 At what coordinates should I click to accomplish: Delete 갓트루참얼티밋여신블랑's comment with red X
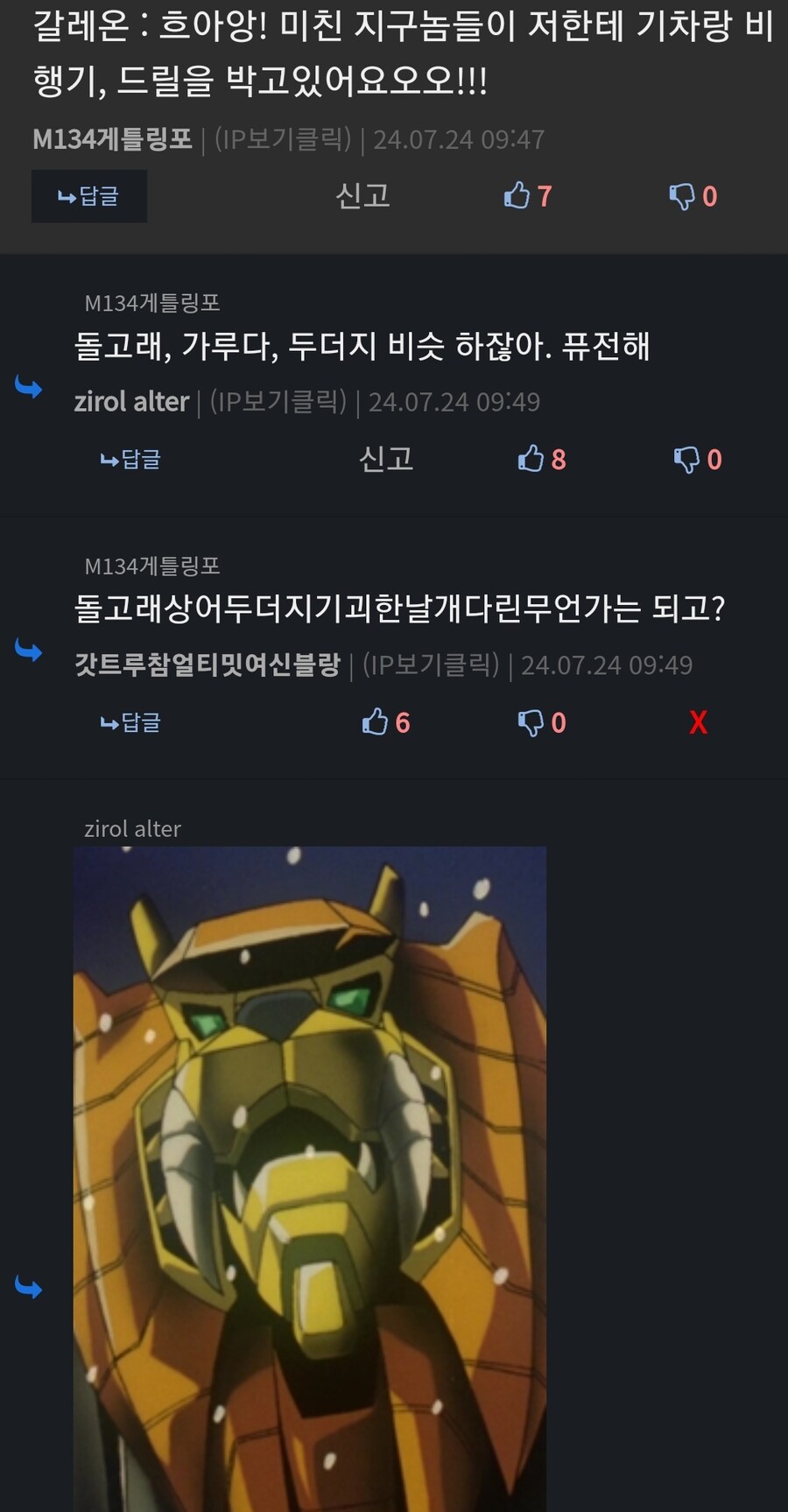tap(698, 722)
